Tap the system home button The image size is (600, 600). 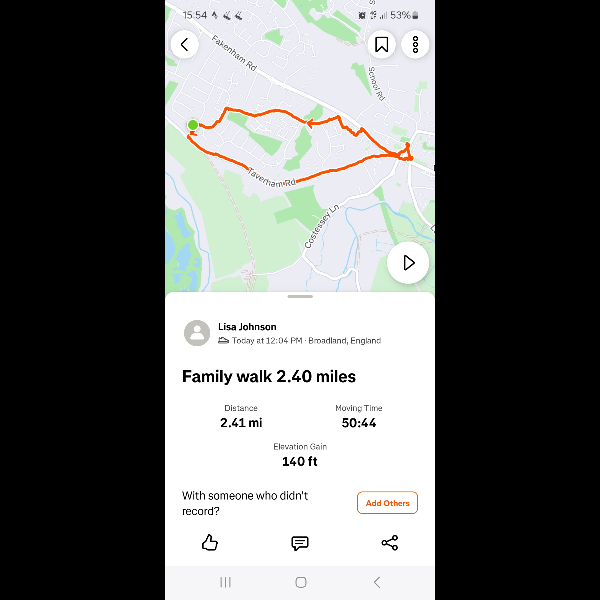tap(300, 582)
